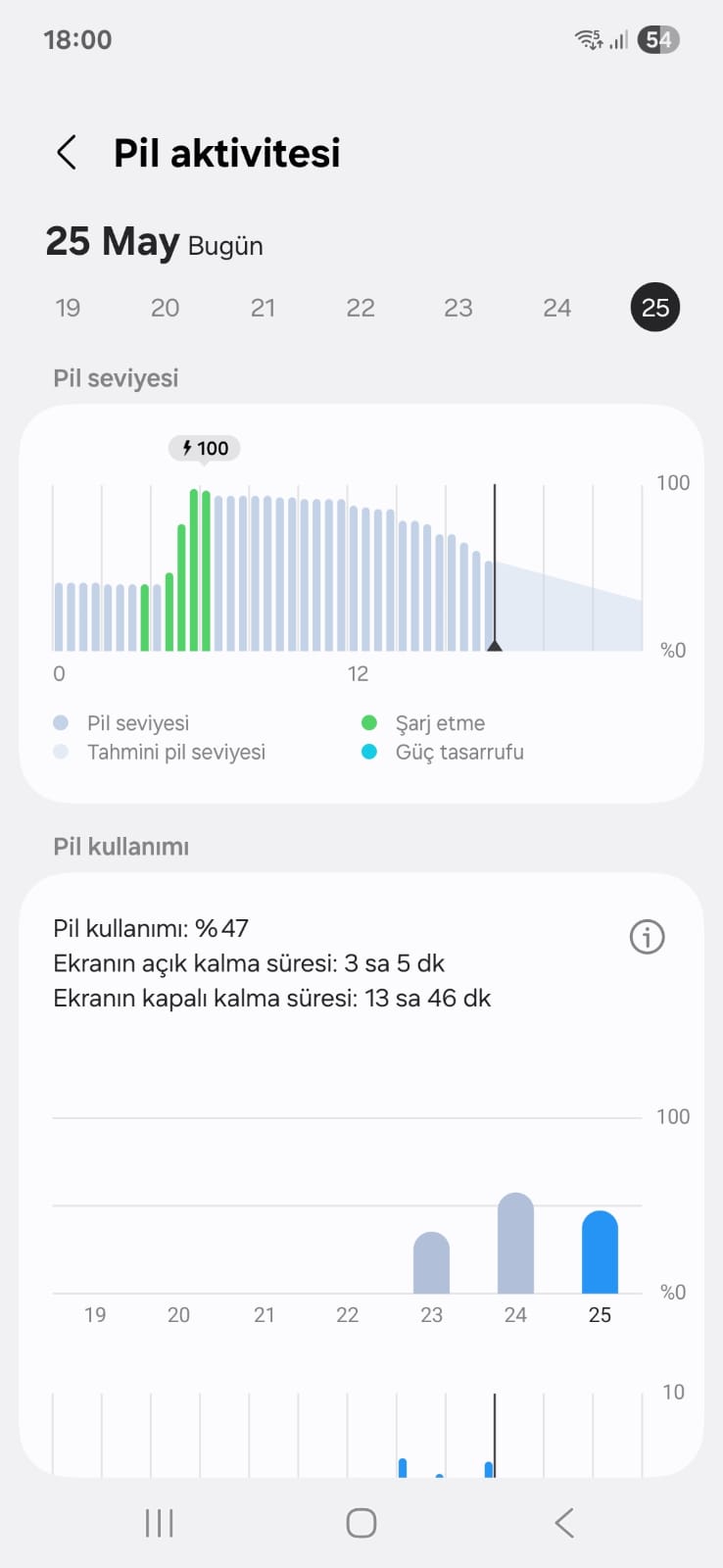Tap the blue day 25 usage bar
The image size is (723, 1568).
coord(600,1252)
